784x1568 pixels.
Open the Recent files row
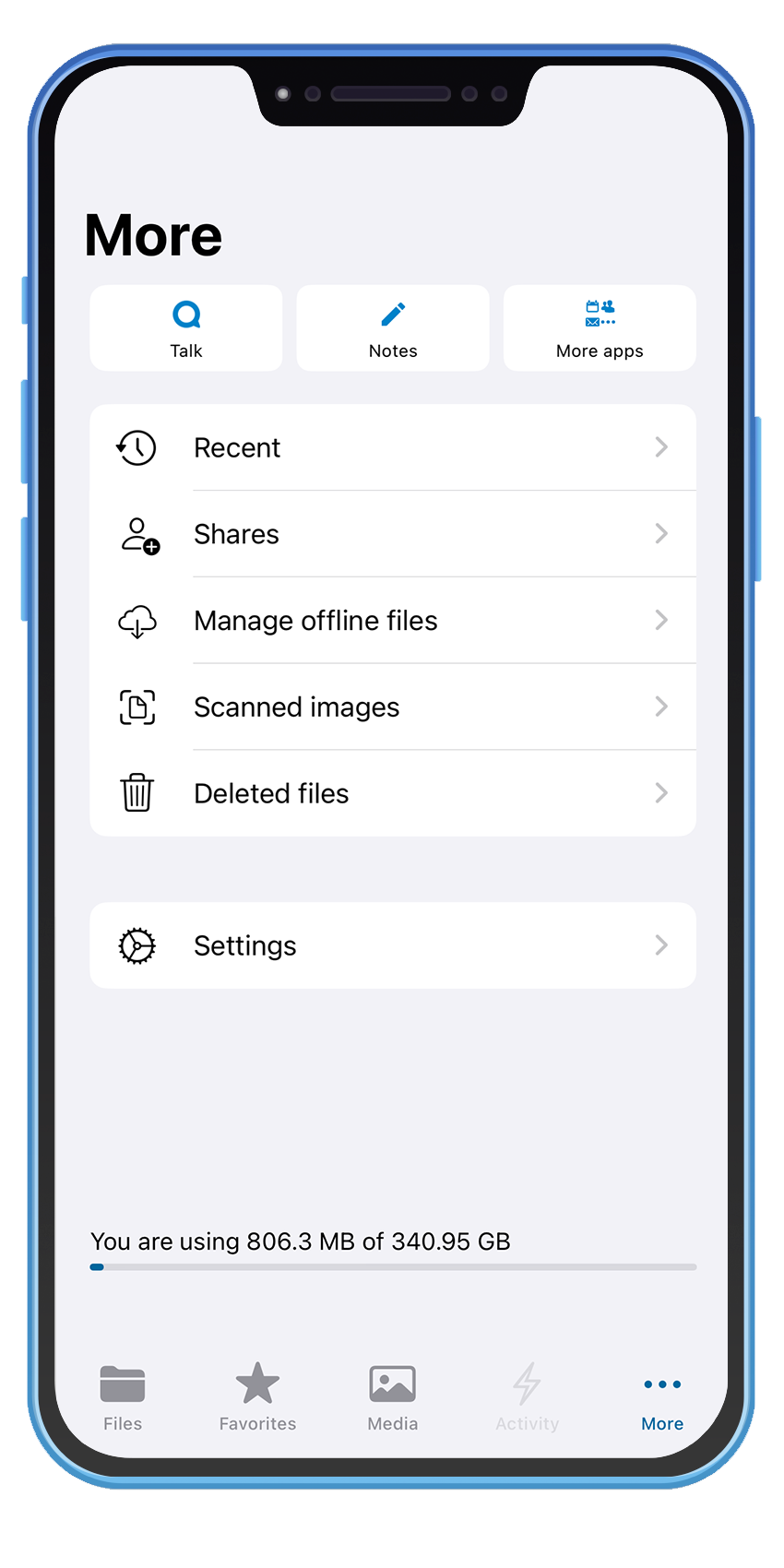[x=393, y=447]
